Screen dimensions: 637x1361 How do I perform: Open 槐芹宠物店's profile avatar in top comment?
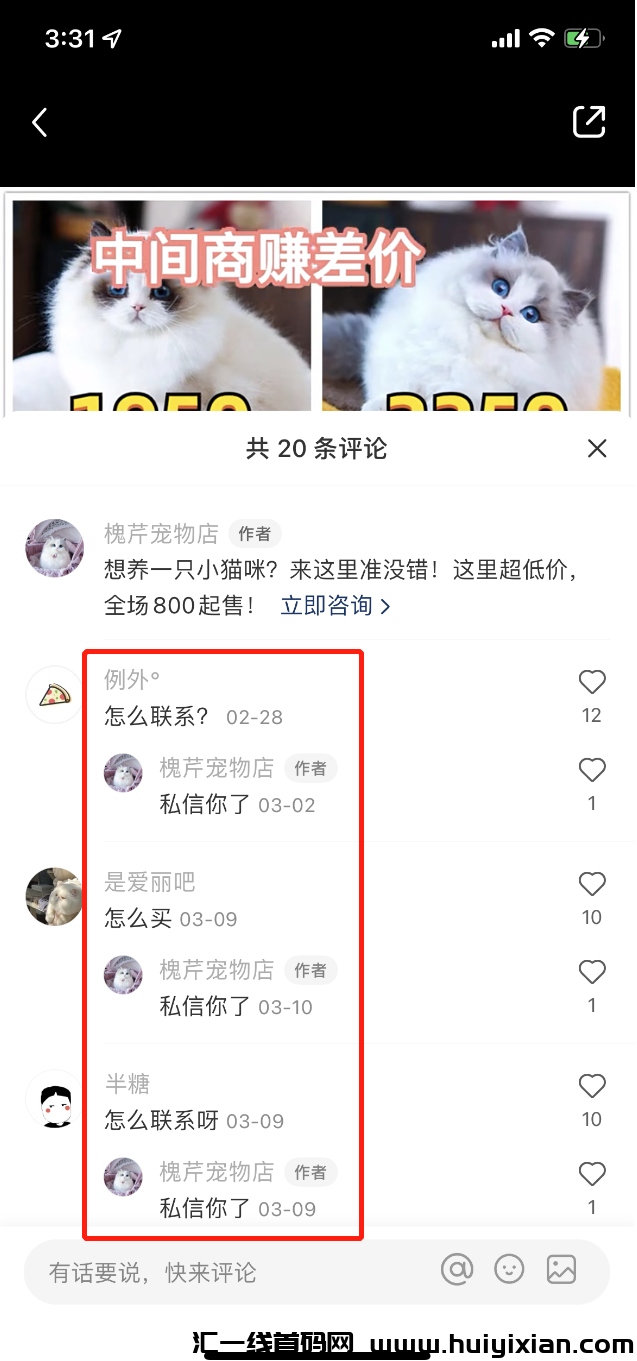(x=54, y=548)
